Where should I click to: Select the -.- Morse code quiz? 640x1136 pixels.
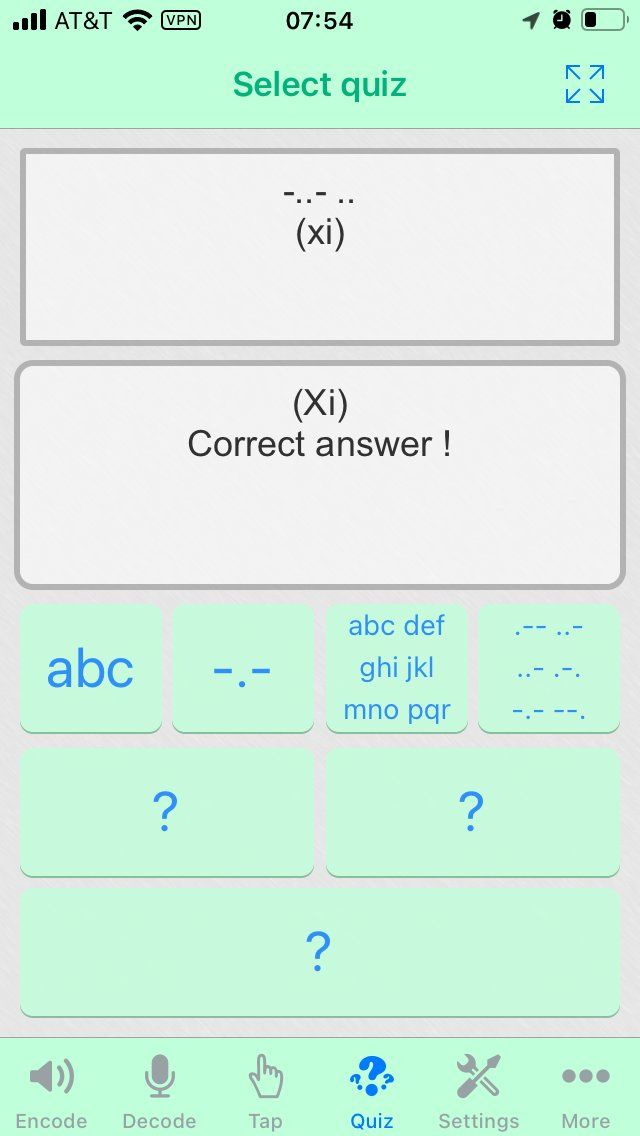pyautogui.click(x=243, y=668)
